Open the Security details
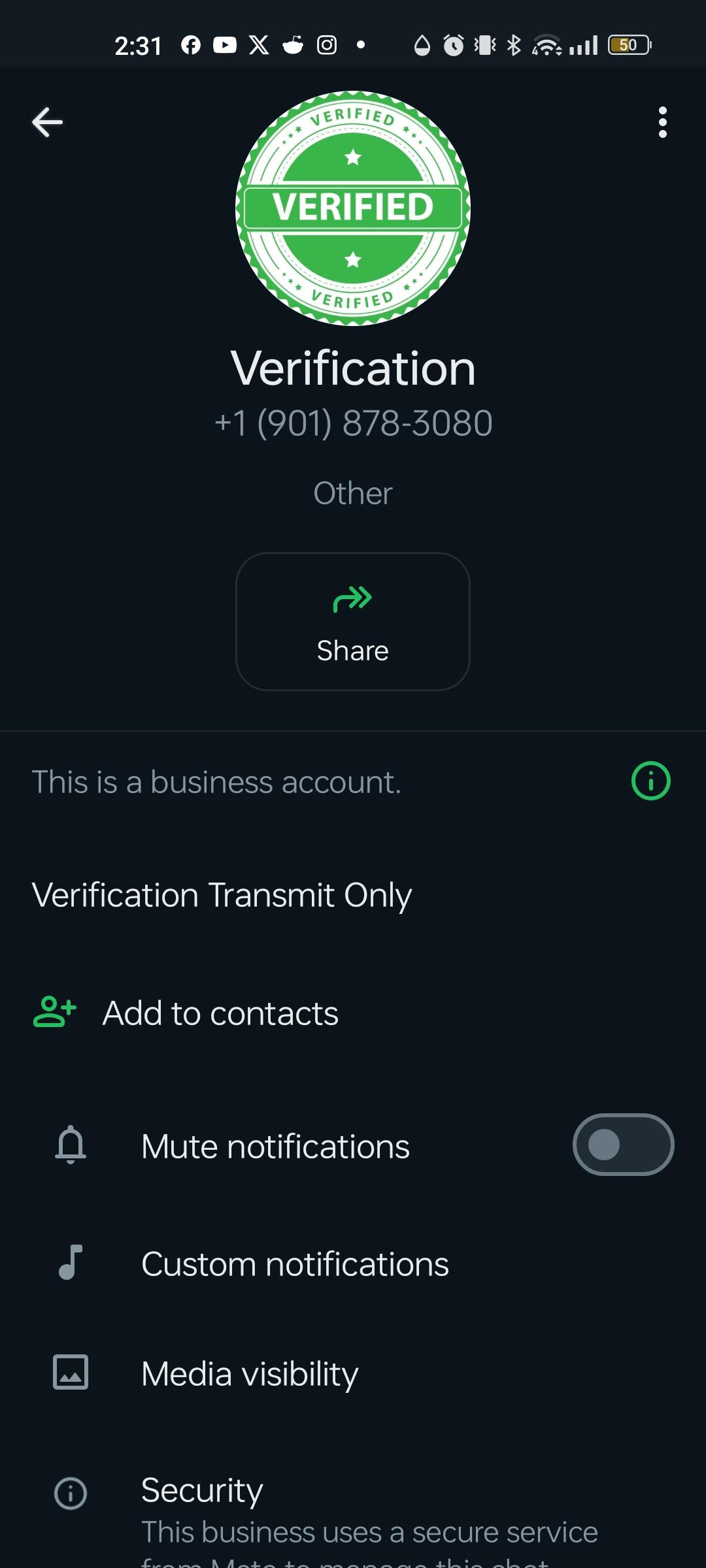This screenshot has width=706, height=1568. pos(203,1491)
